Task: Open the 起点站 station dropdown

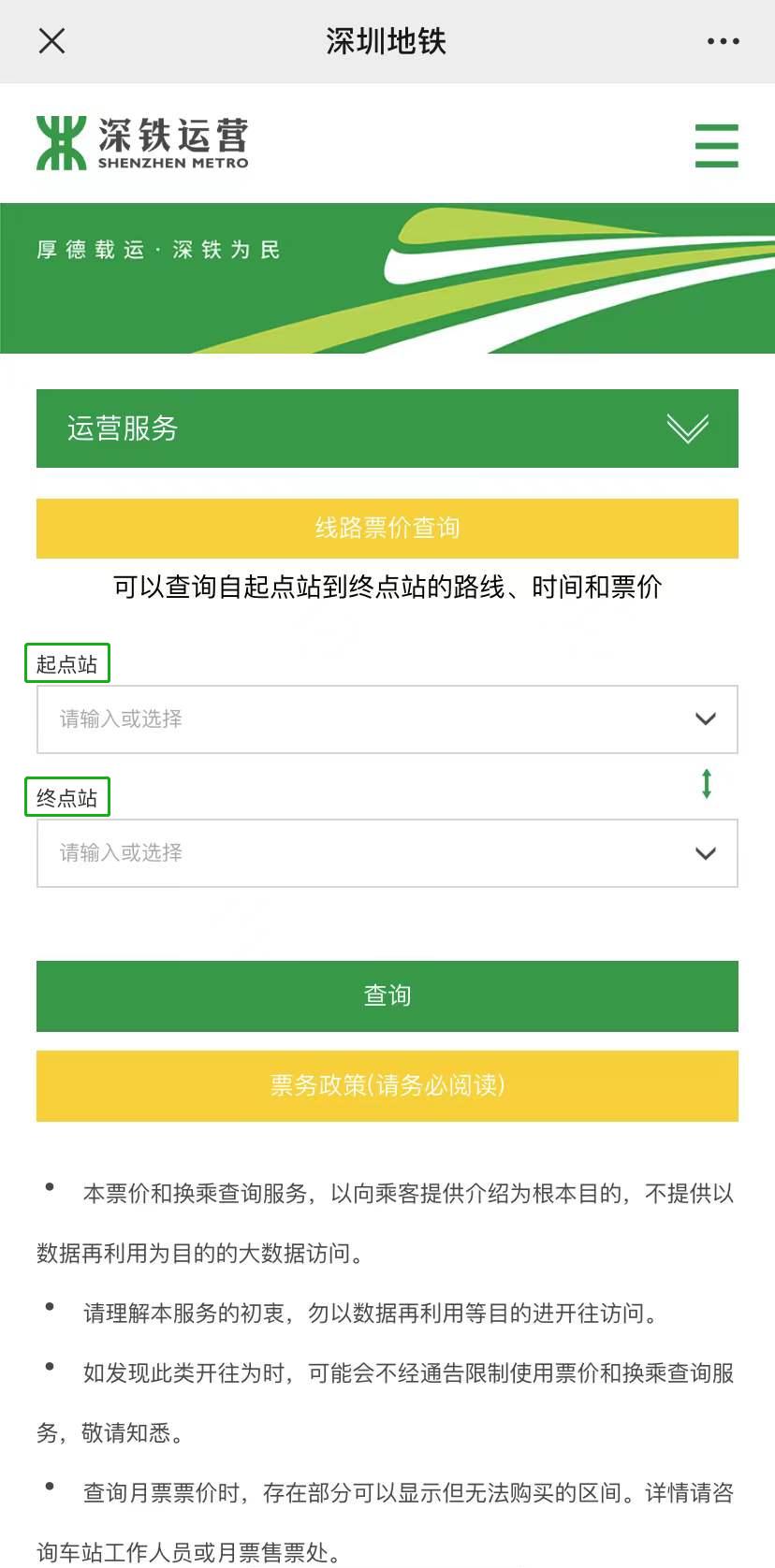Action: (387, 719)
